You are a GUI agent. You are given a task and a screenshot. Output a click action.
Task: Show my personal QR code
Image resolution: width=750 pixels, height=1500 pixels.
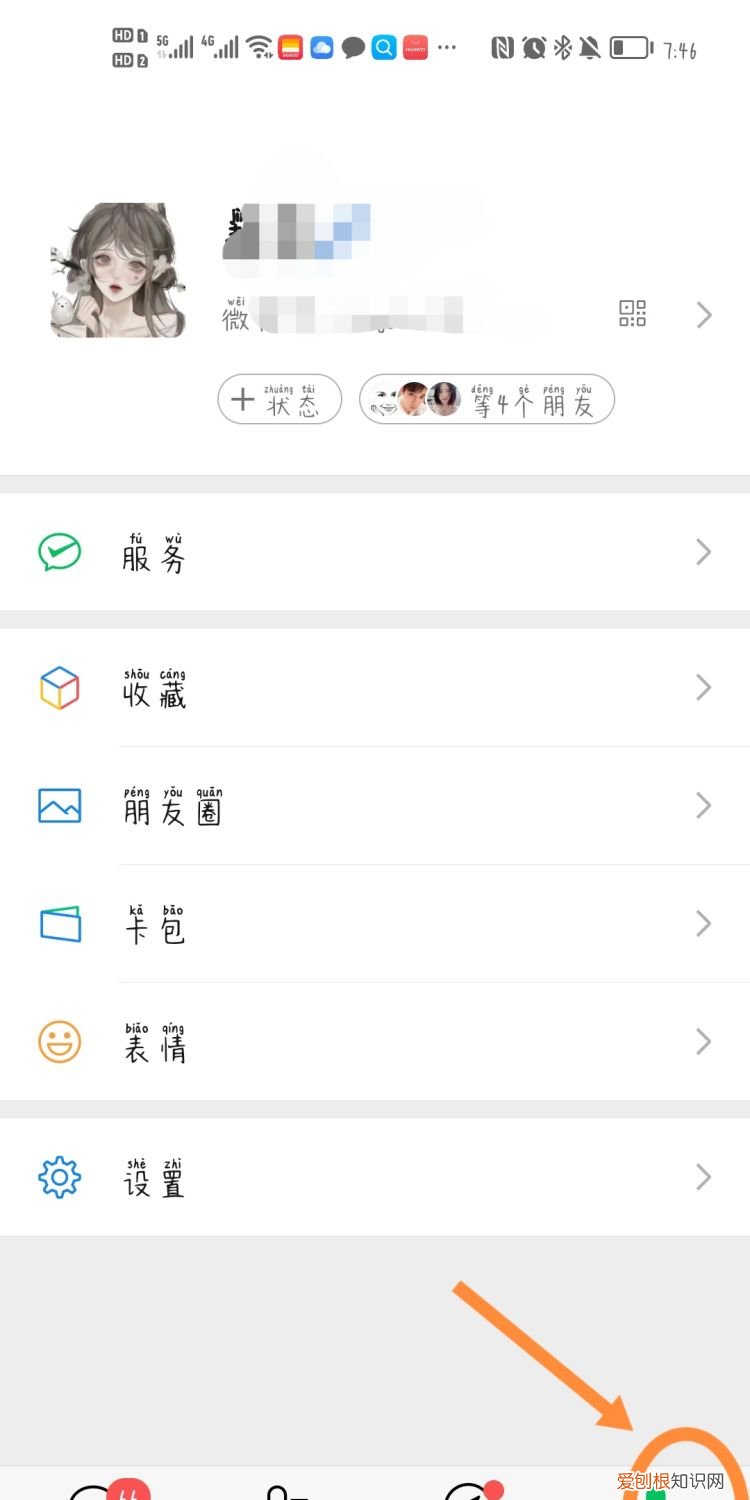coord(633,314)
